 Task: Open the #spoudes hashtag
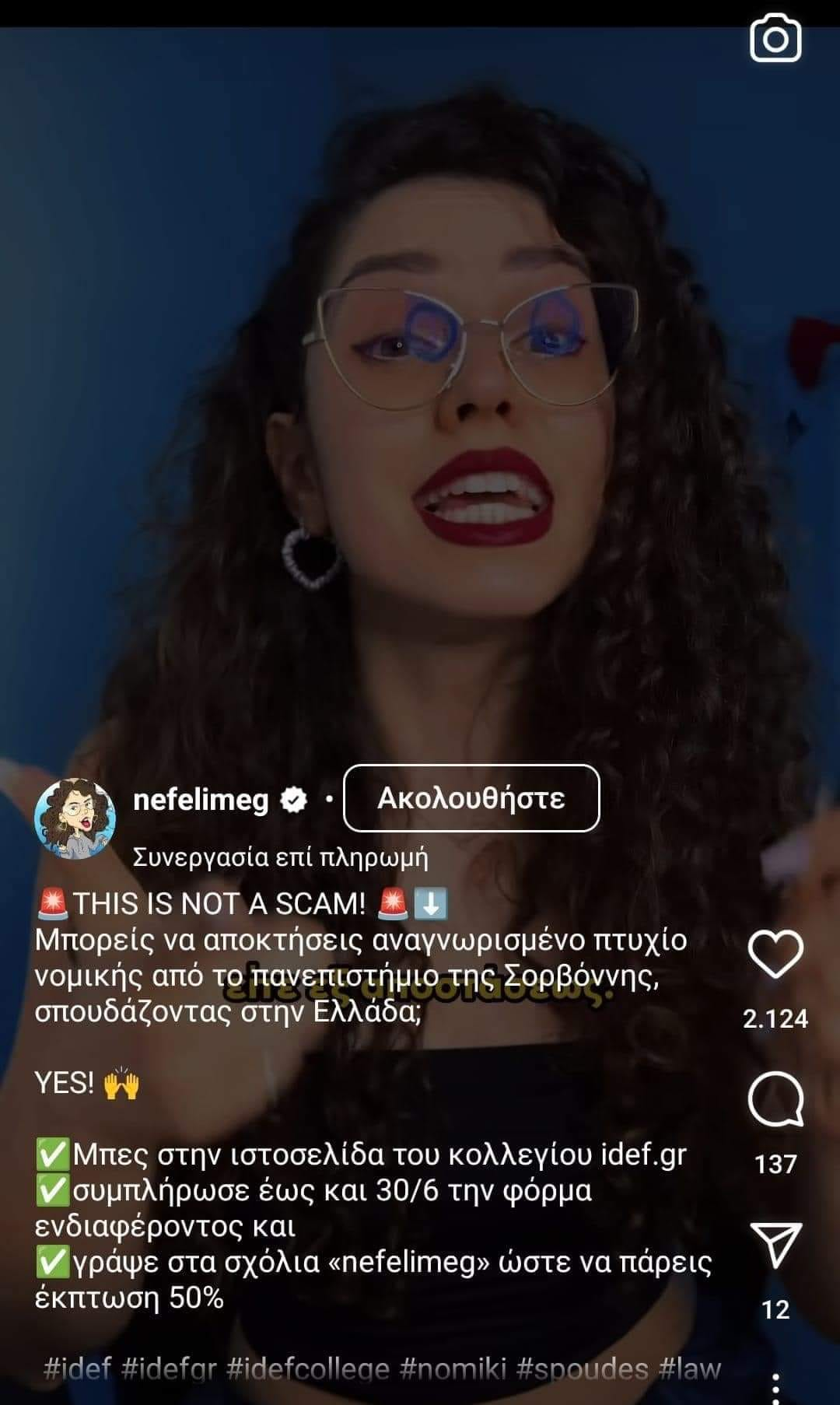[582, 1368]
